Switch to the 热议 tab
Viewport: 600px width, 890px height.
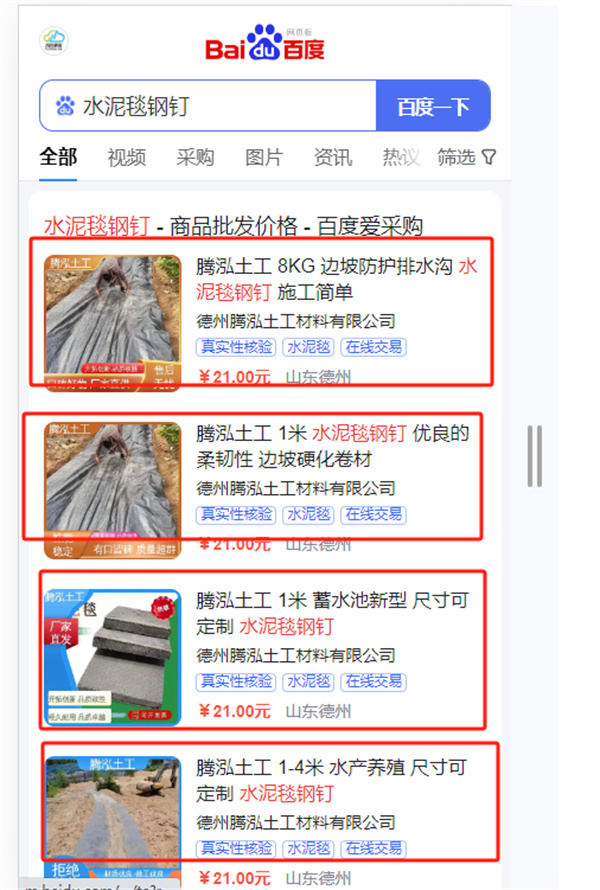click(x=399, y=157)
